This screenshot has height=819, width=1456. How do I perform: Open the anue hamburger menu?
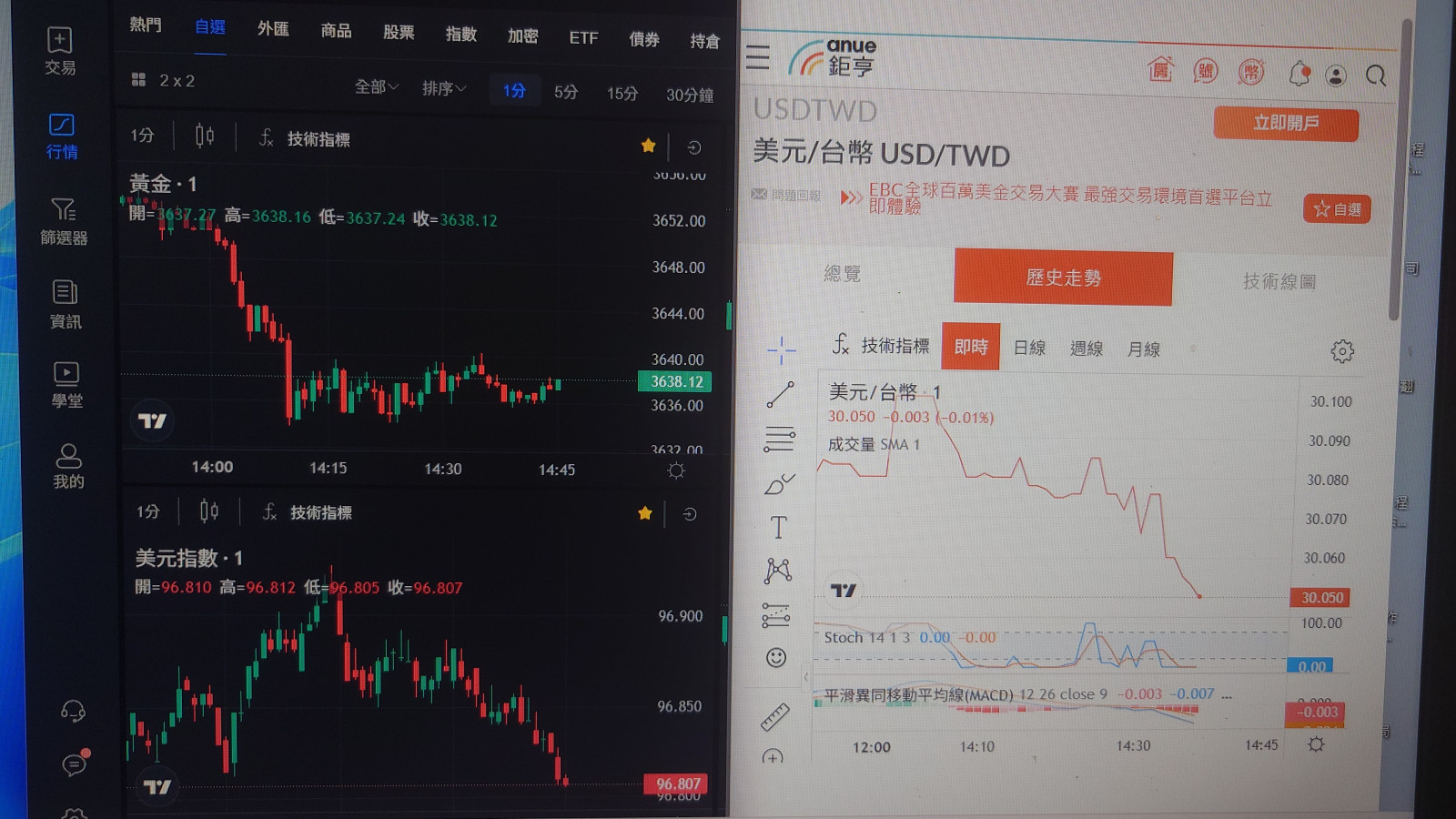pos(757,57)
